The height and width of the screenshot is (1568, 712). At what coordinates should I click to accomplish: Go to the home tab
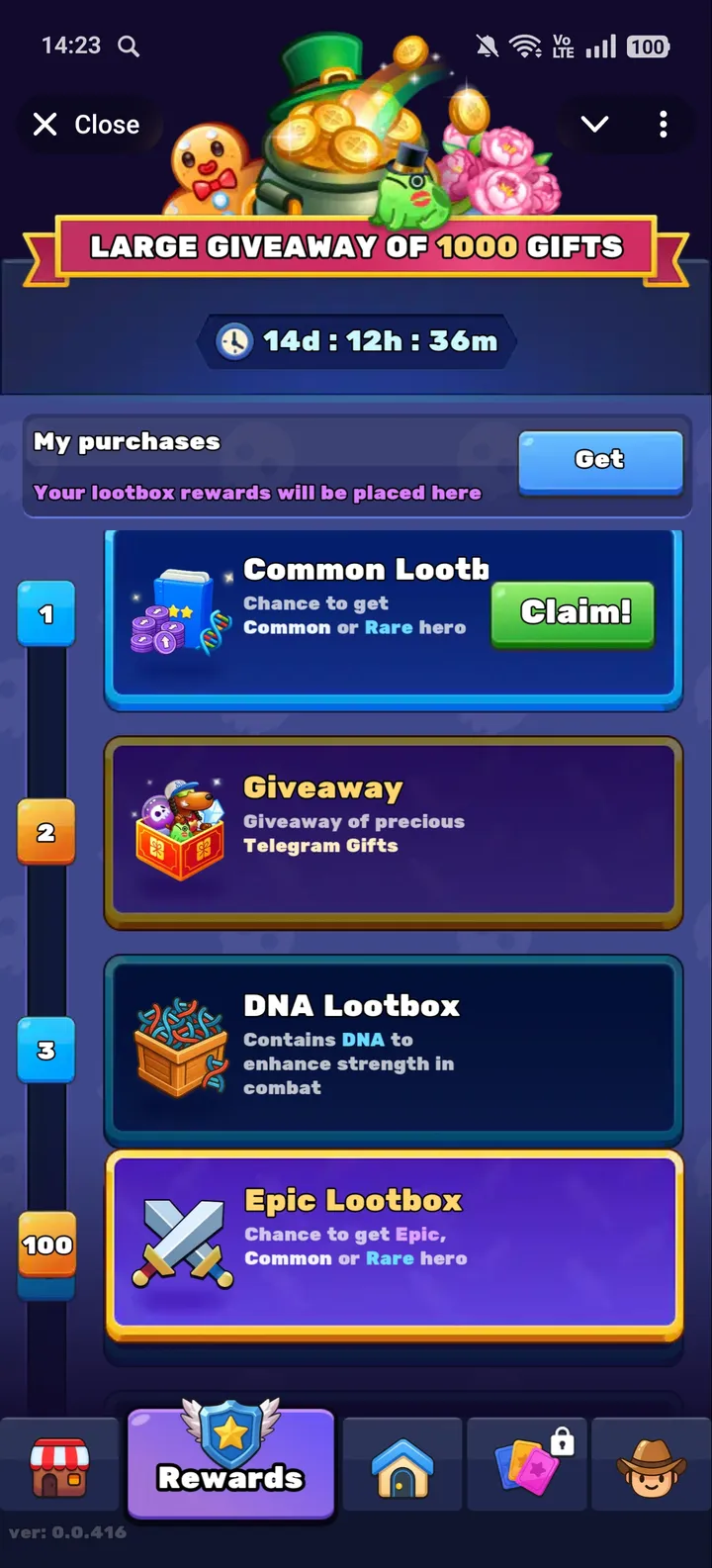tap(402, 1466)
